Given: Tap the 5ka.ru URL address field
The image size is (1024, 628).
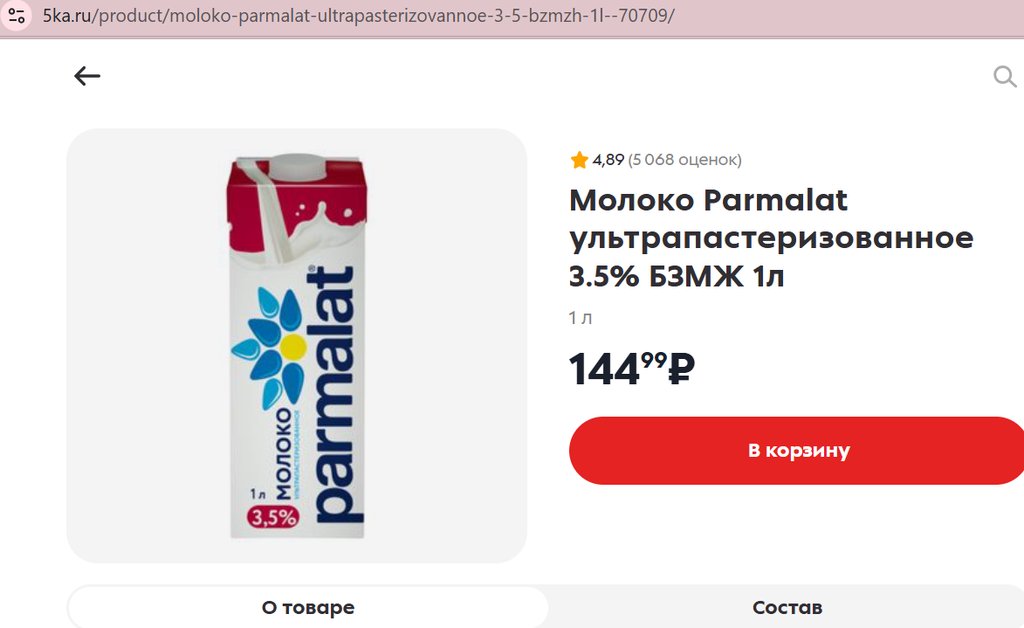Looking at the screenshot, I should pyautogui.click(x=360, y=17).
